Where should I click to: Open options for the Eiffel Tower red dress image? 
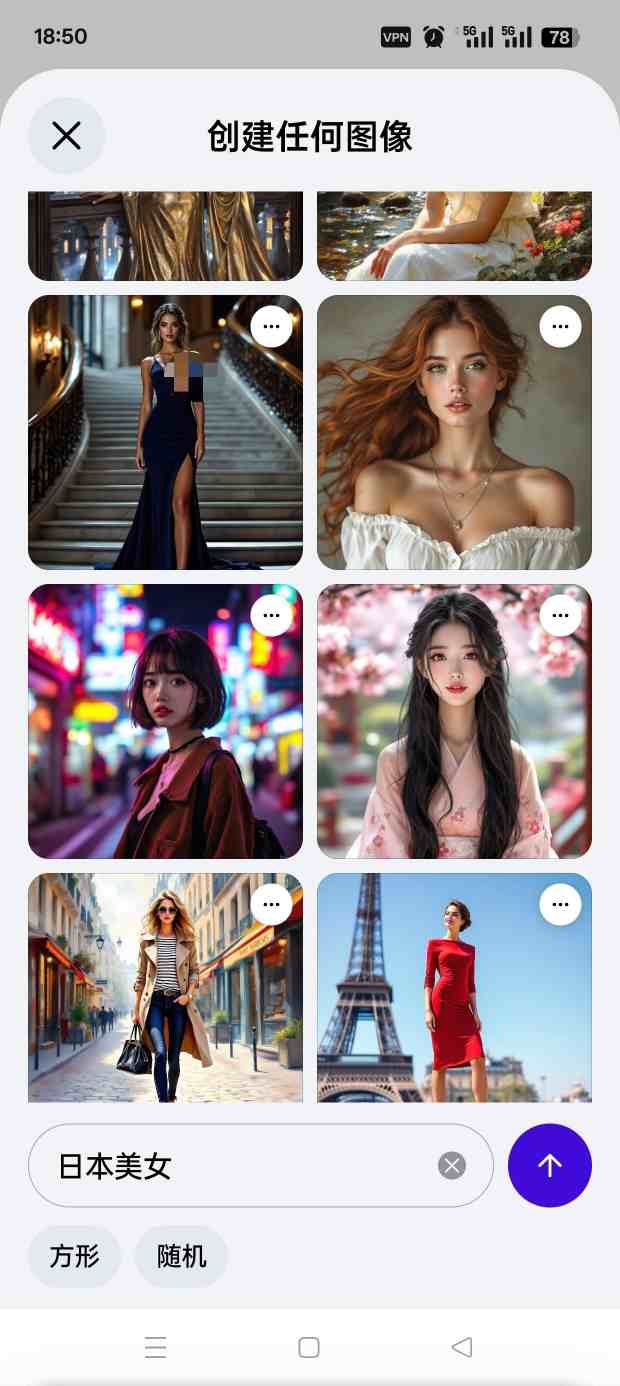560,904
